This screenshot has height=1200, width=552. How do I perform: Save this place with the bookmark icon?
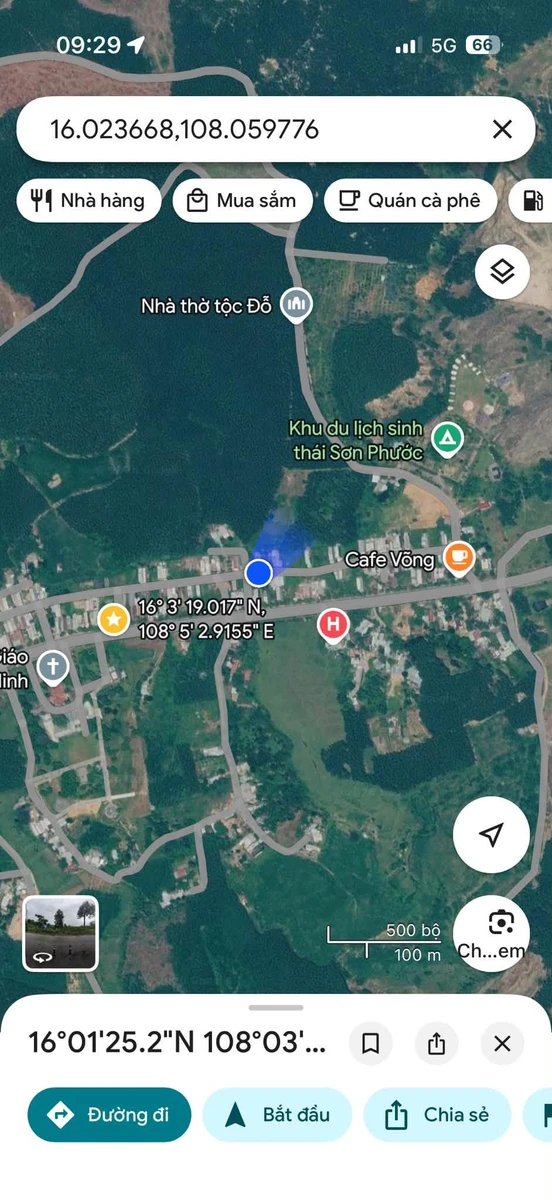370,1044
